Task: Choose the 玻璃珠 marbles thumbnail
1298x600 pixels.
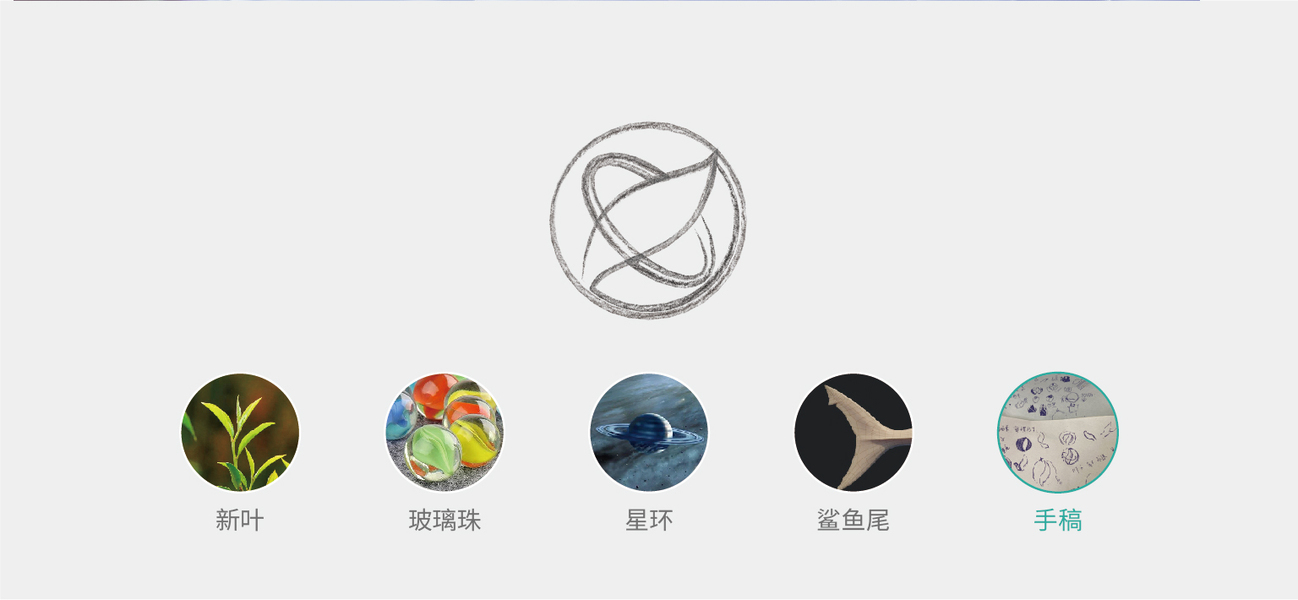Action: [445, 433]
